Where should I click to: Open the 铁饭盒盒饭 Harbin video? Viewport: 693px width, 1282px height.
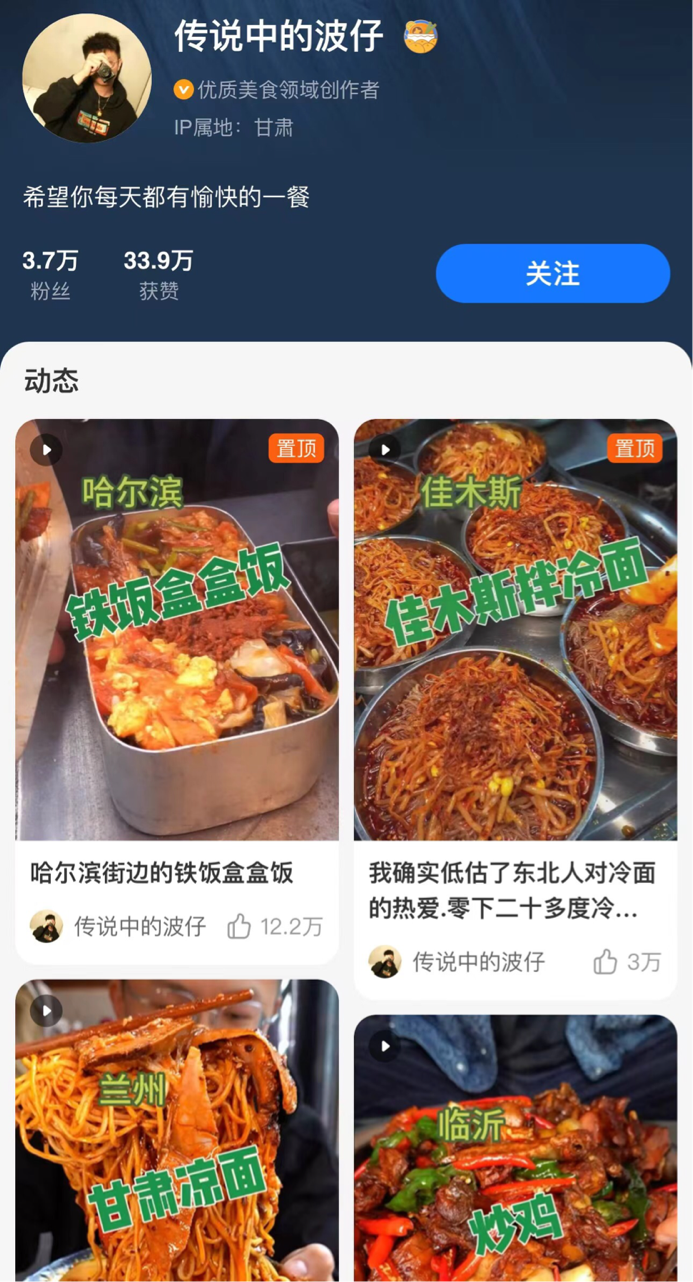[x=177, y=630]
